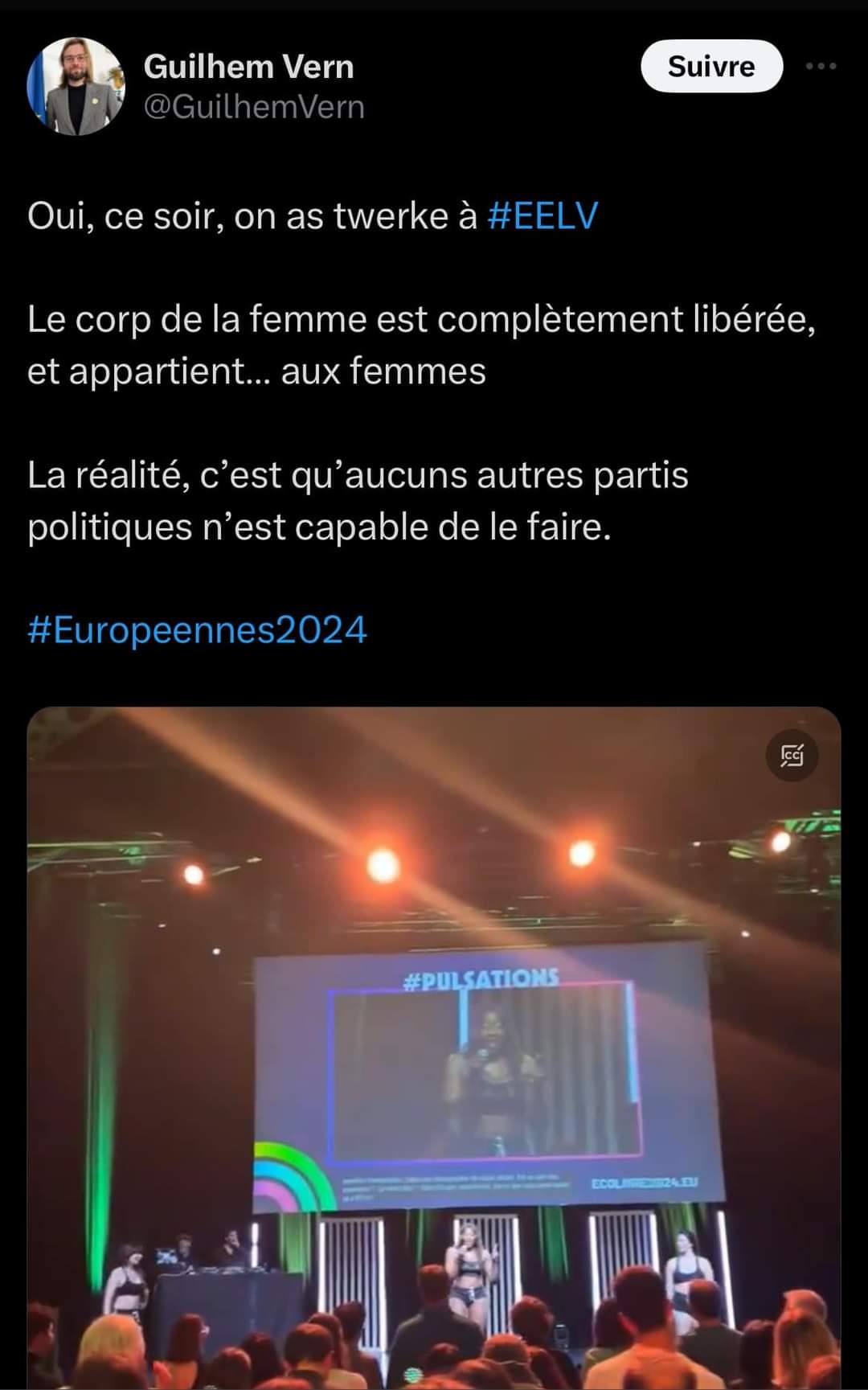Open the tweet's three-dot overflow menu
Viewport: 868px width, 1390px height.
[821, 66]
